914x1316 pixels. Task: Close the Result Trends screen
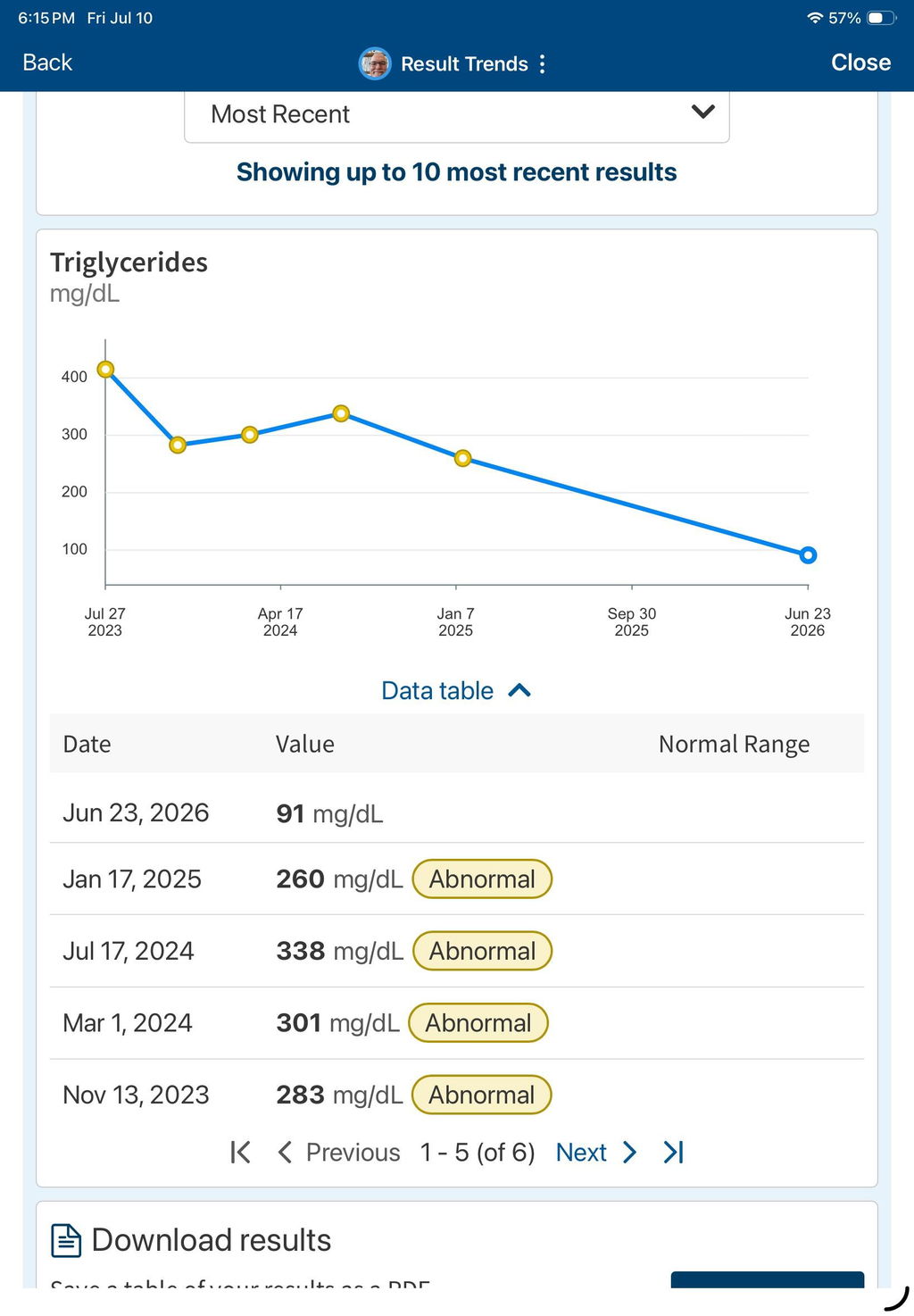point(860,62)
